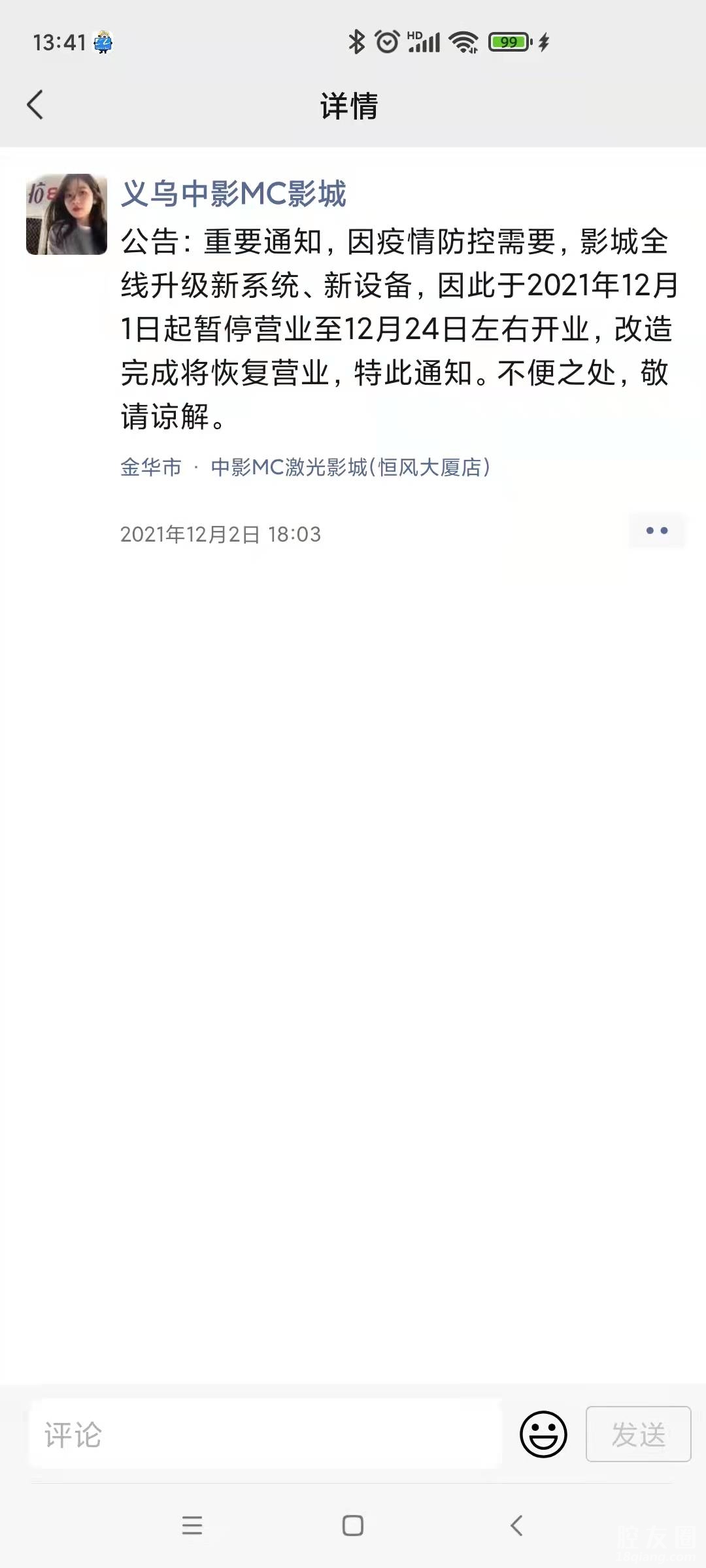Open 义乌中影MC影城 profile picture
Viewport: 706px width, 1568px height.
(67, 214)
